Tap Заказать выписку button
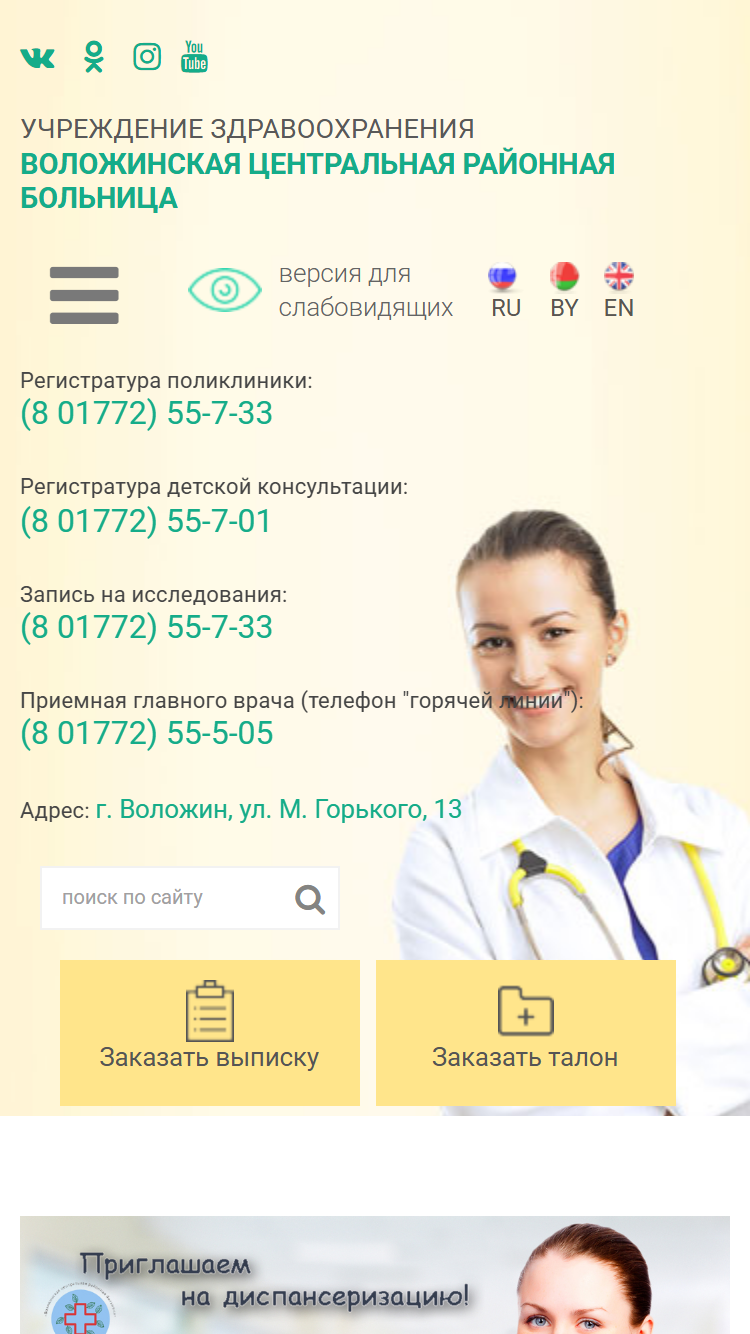The width and height of the screenshot is (750, 1334). pyautogui.click(x=210, y=1033)
